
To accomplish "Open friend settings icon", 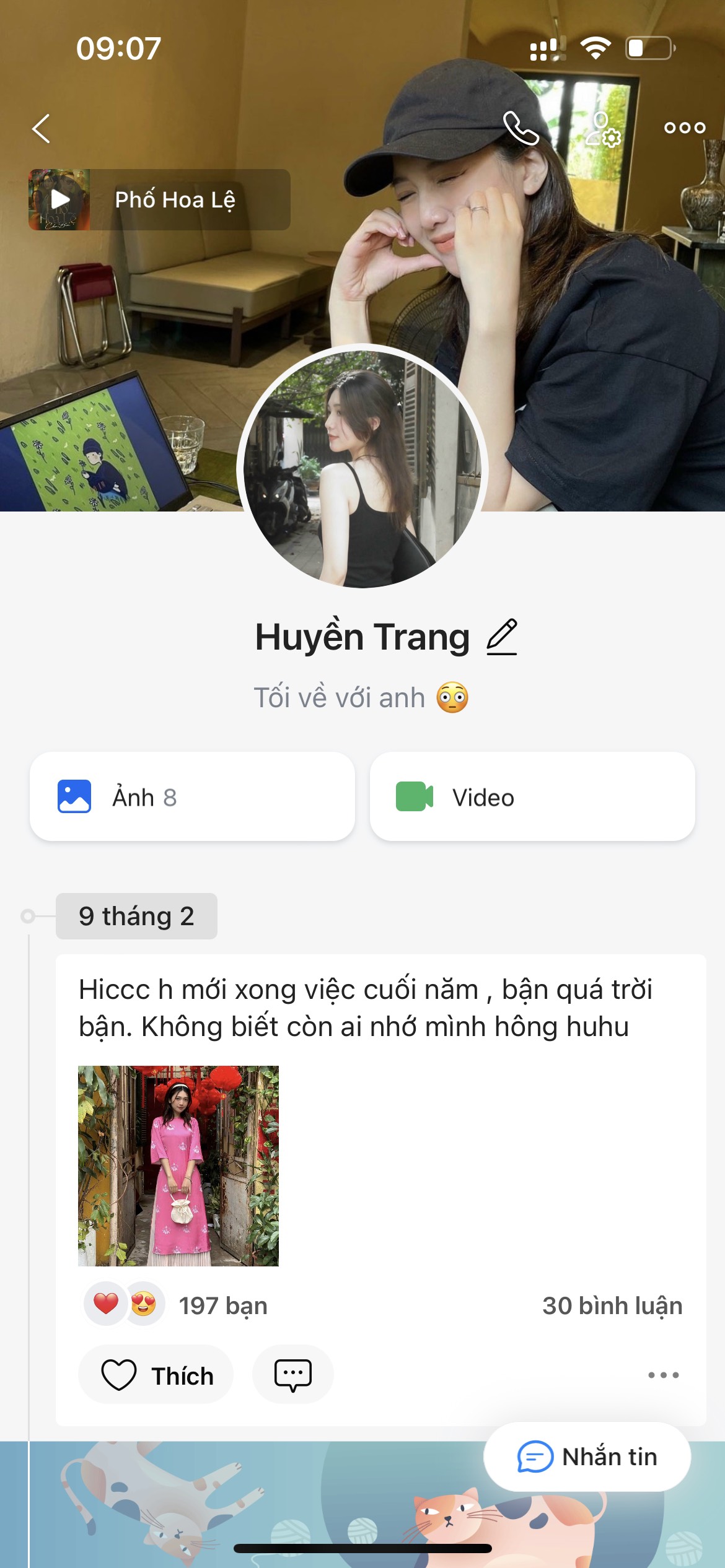I will point(602,129).
